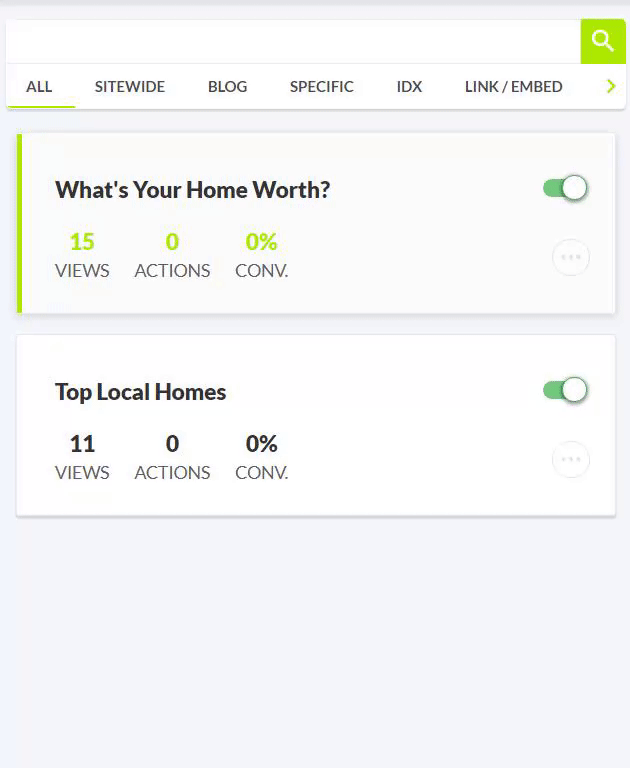The width and height of the screenshot is (630, 768).
Task: Switch to the IDX tab
Action: click(x=409, y=87)
